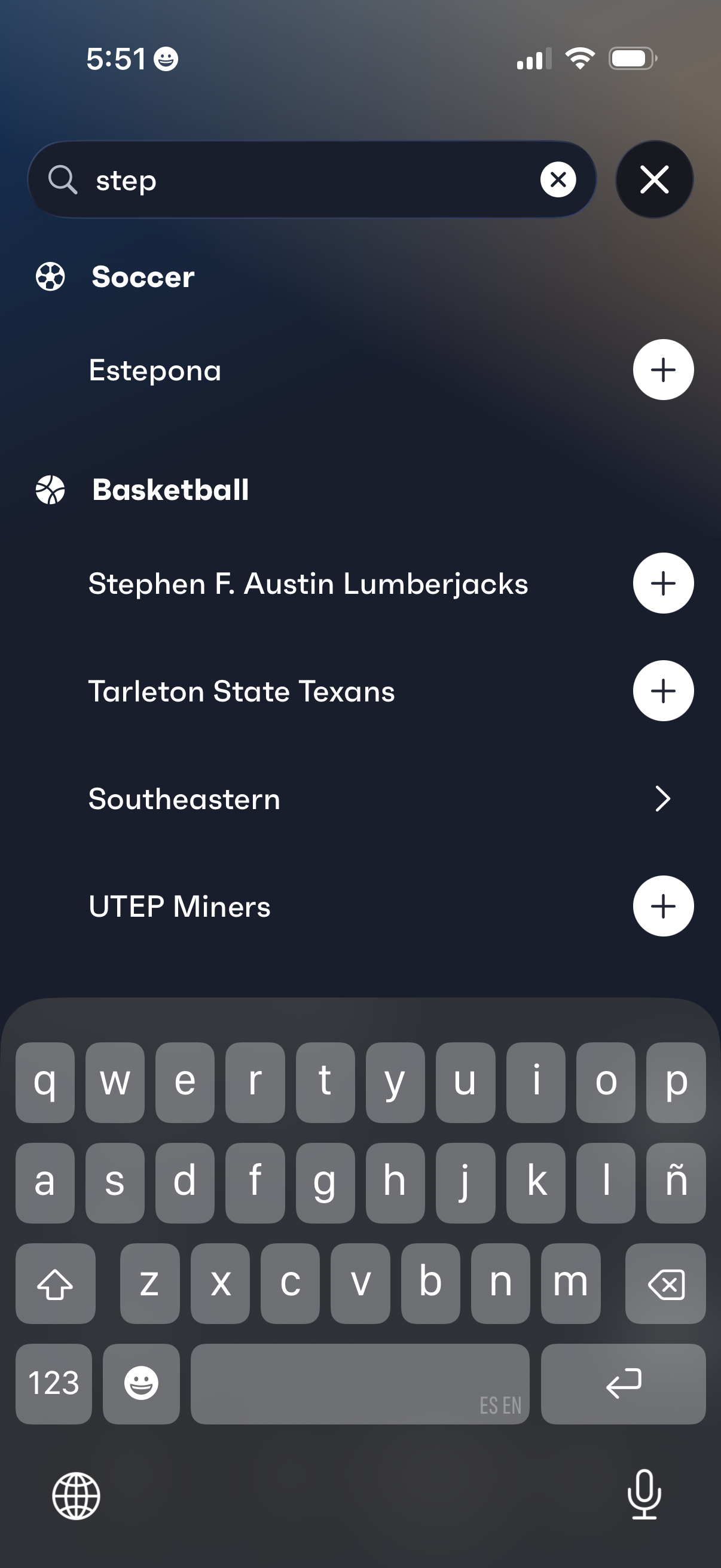
Task: Close the search overlay with the large X
Action: (x=654, y=179)
